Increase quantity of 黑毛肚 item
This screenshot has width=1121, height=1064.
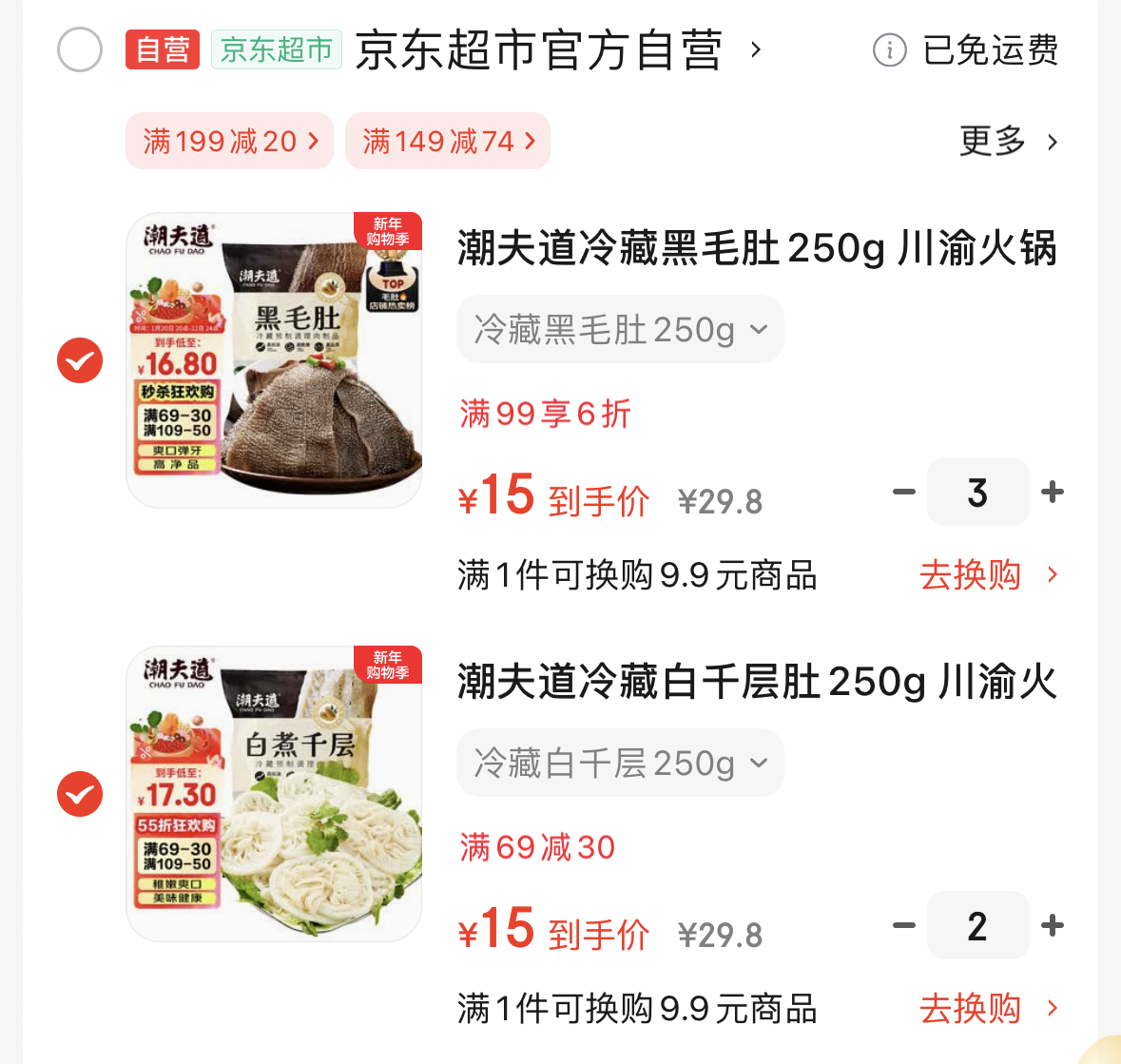pos(1052,492)
